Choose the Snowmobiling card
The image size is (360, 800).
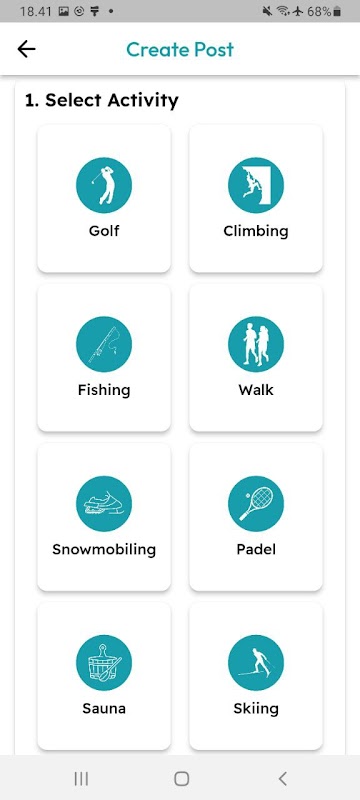104,517
